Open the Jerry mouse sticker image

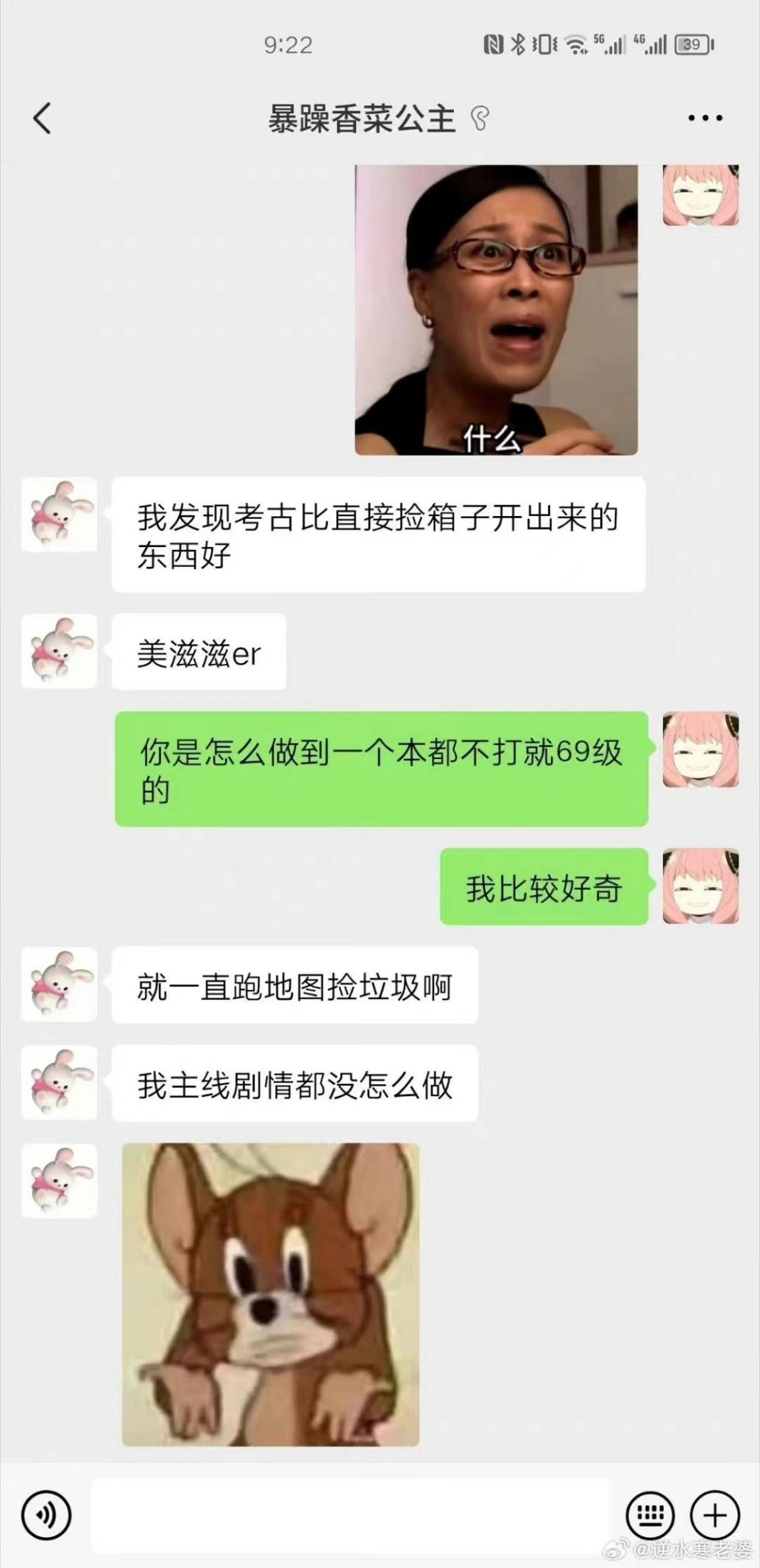click(271, 1294)
